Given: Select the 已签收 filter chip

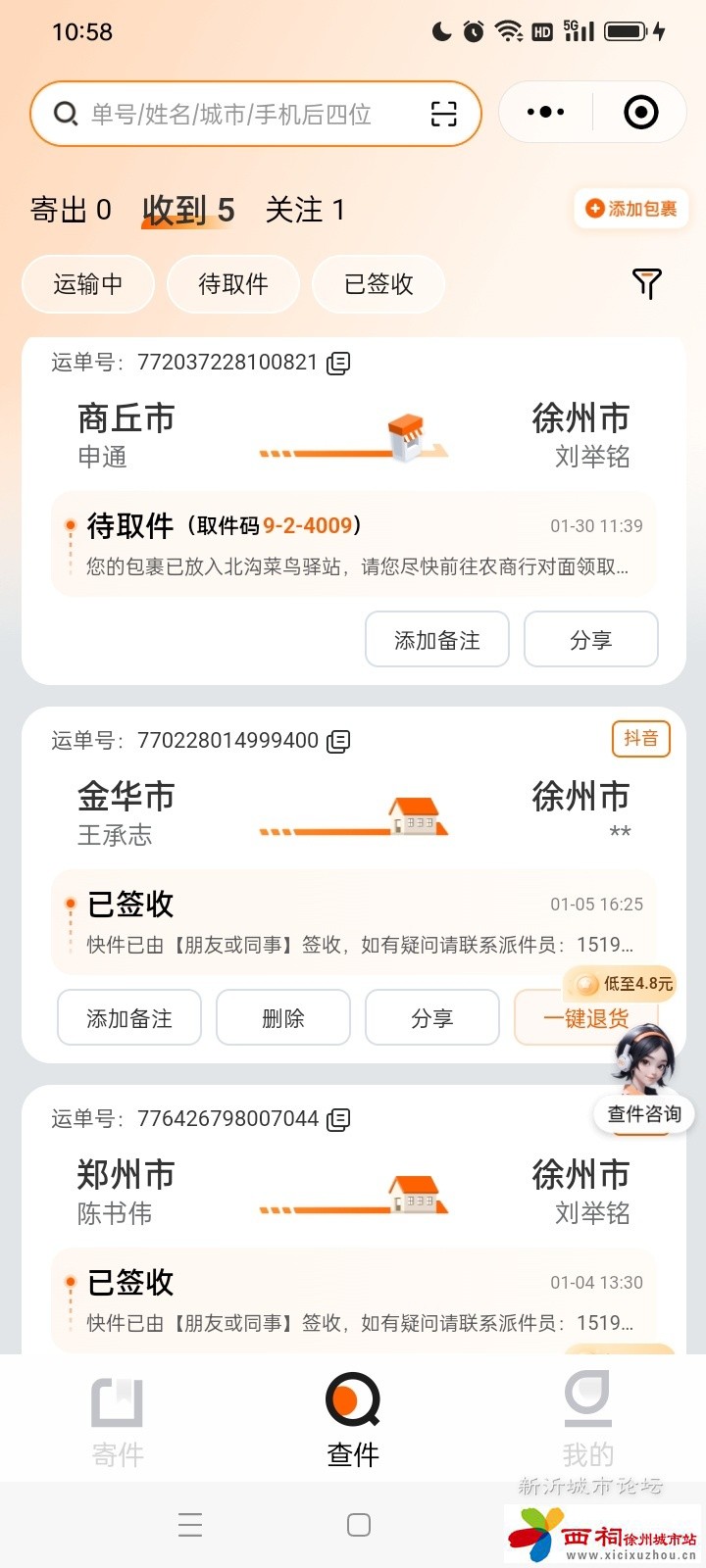Looking at the screenshot, I should [378, 284].
